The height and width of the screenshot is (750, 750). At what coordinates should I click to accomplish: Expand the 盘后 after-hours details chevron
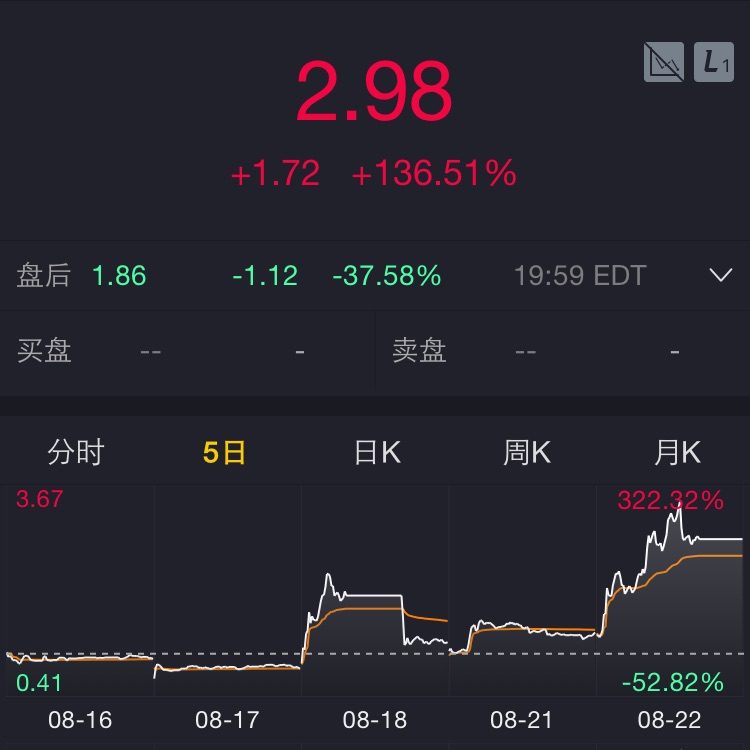pos(720,276)
